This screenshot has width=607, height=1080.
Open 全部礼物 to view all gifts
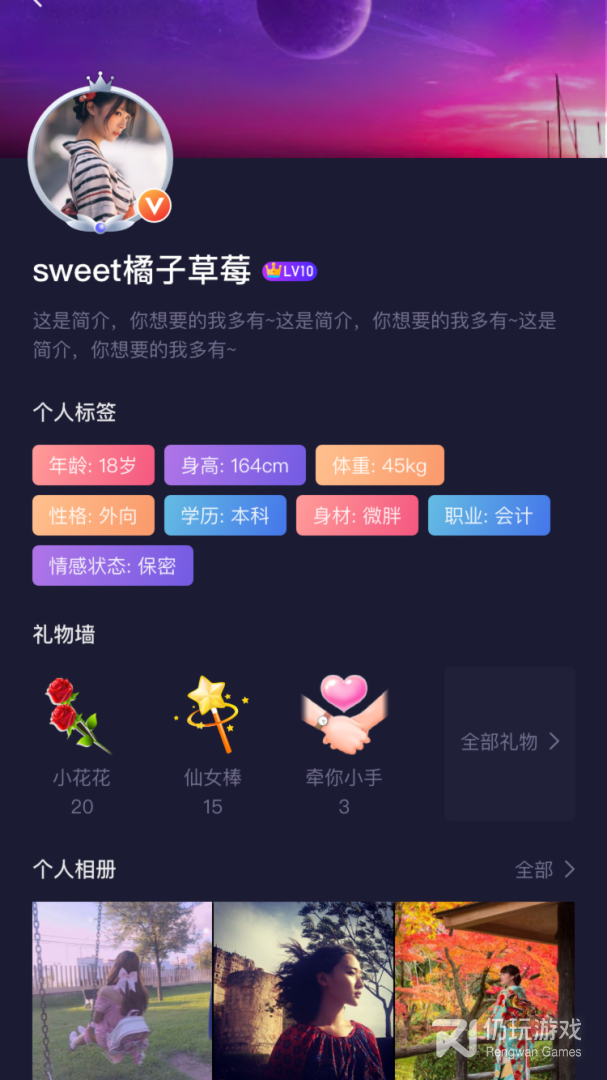pyautogui.click(x=510, y=743)
